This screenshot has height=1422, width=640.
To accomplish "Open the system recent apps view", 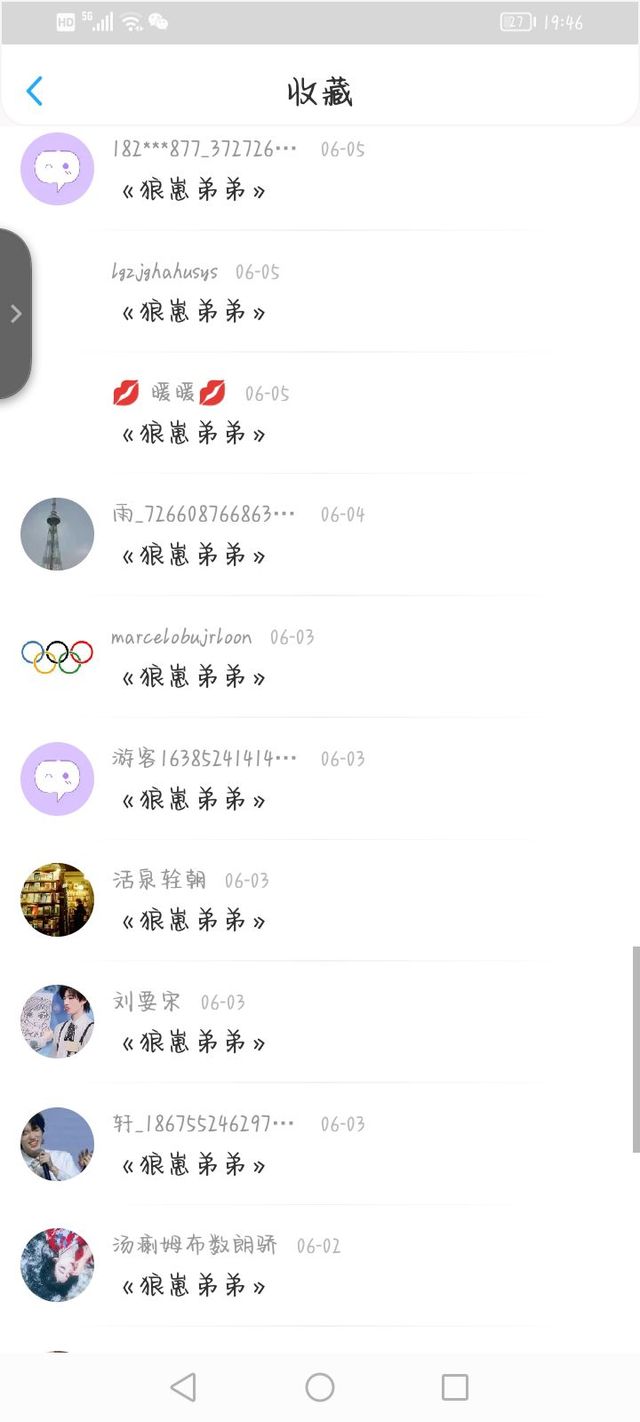I will [x=455, y=1387].
